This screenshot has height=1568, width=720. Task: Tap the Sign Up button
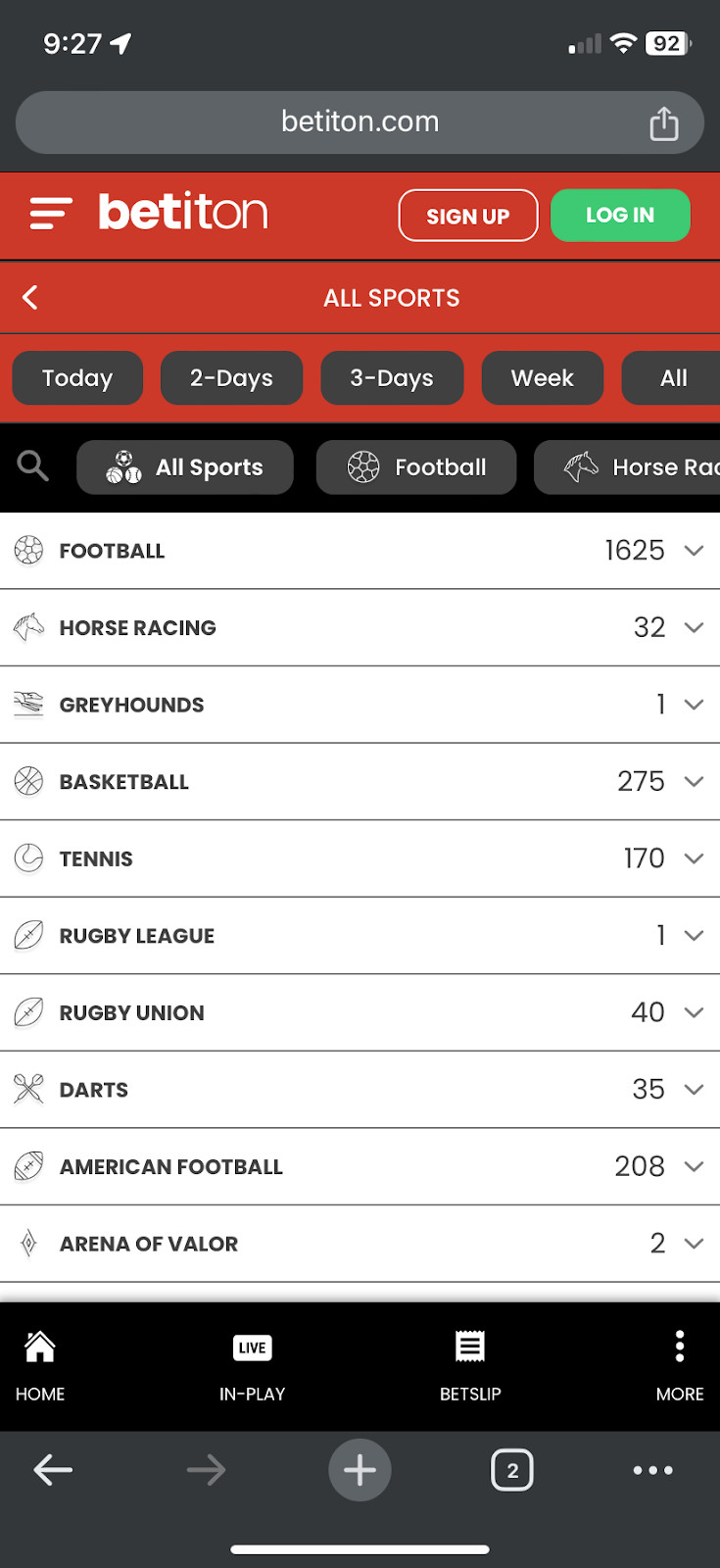[467, 216]
